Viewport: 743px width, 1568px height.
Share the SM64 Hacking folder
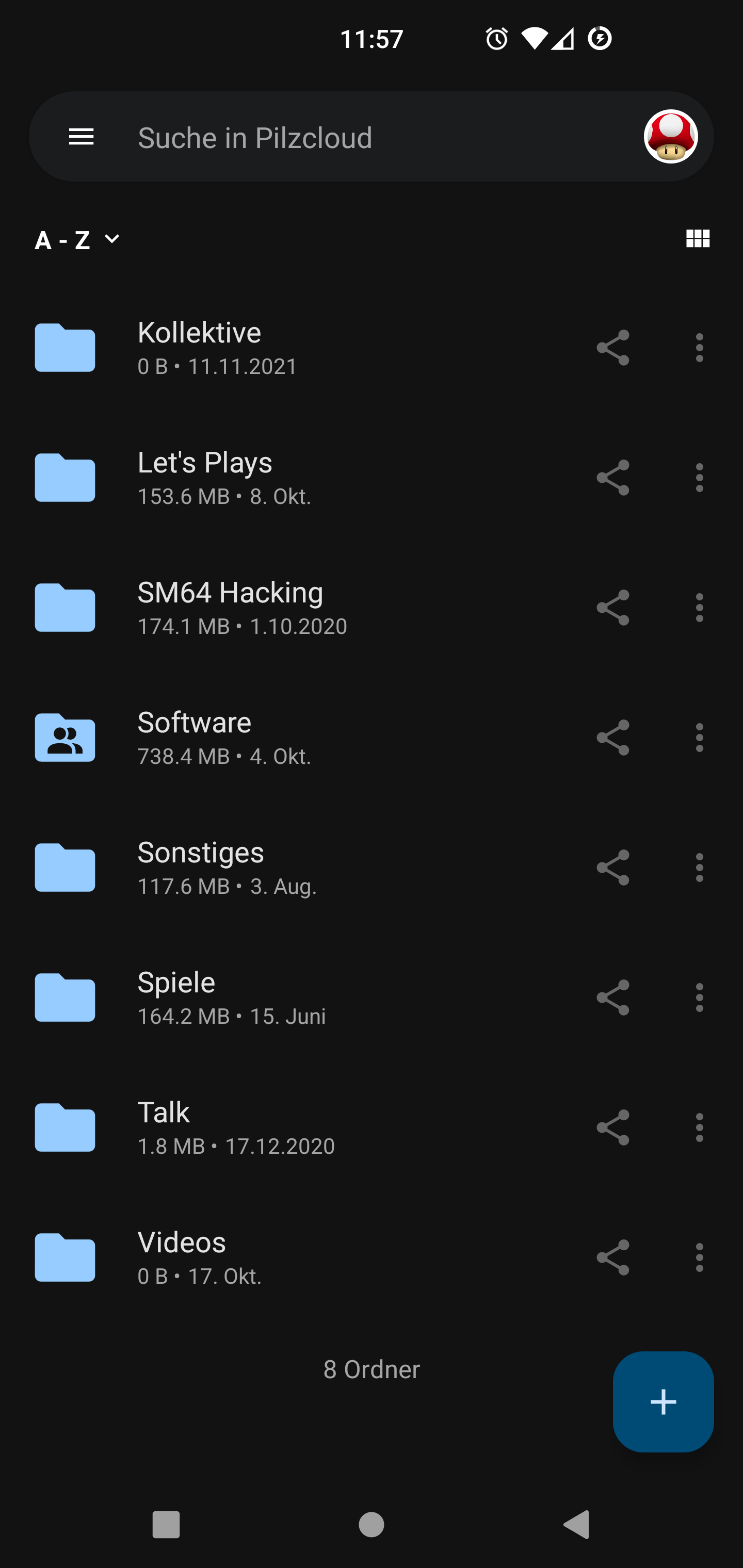pyautogui.click(x=612, y=607)
